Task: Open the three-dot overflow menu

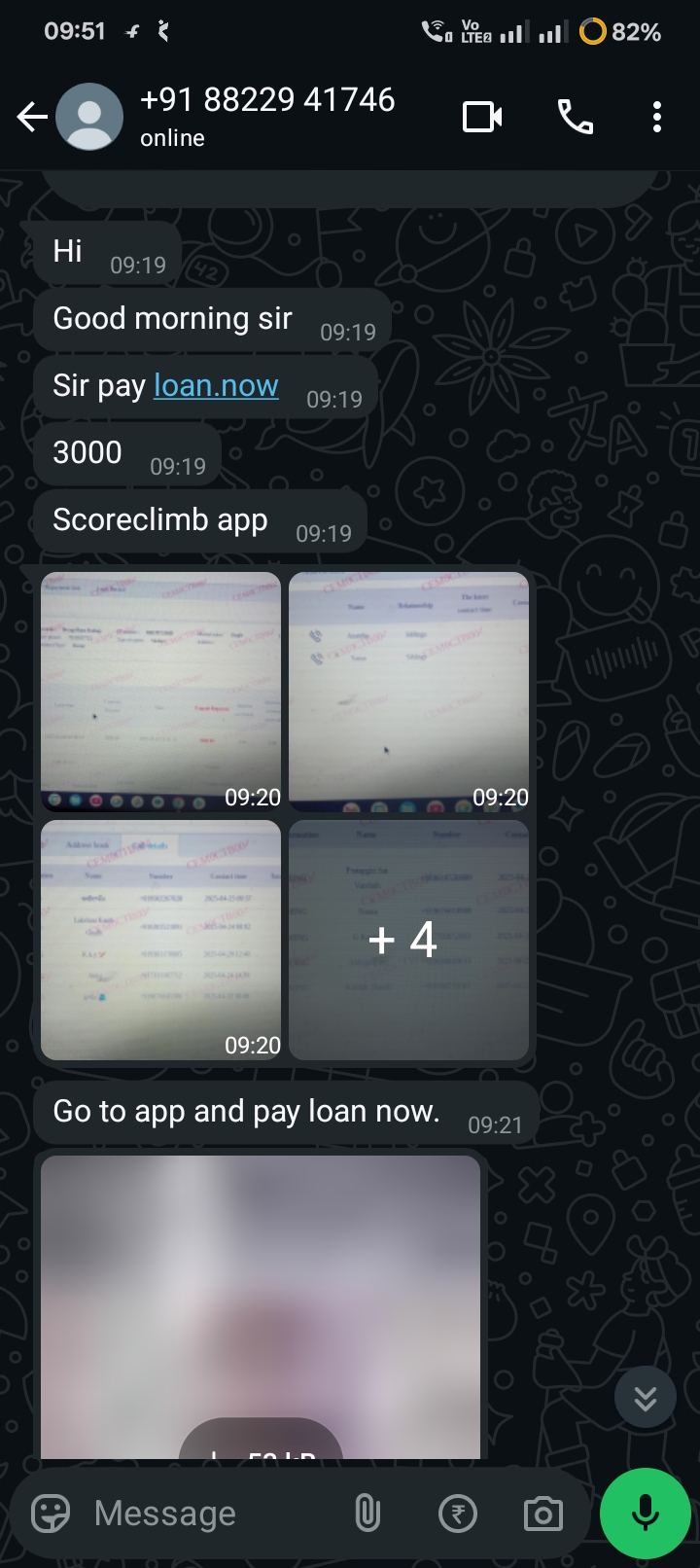Action: [657, 118]
